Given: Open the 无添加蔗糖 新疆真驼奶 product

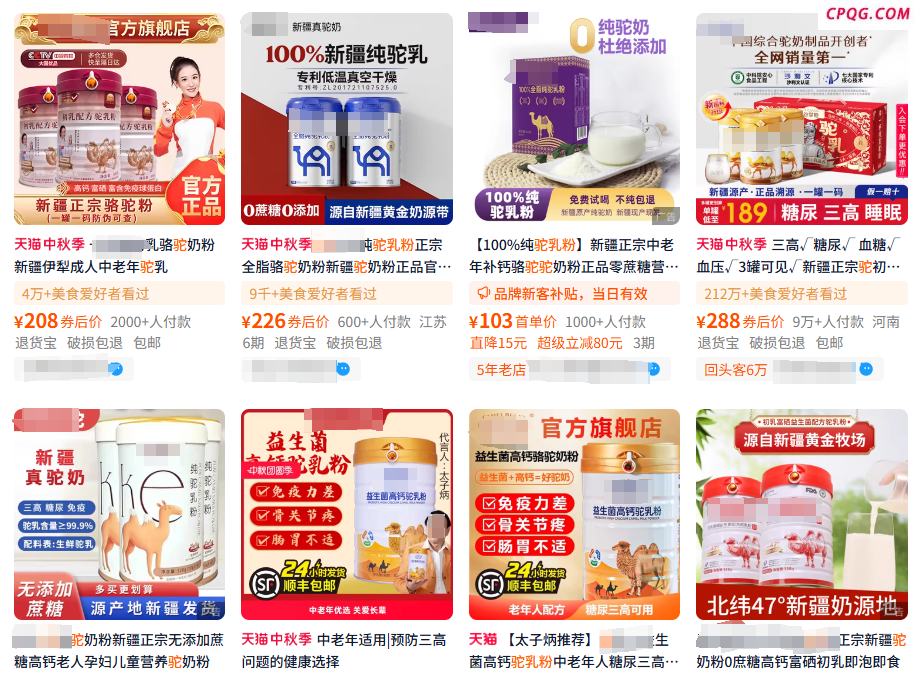Looking at the screenshot, I should 119,514.
